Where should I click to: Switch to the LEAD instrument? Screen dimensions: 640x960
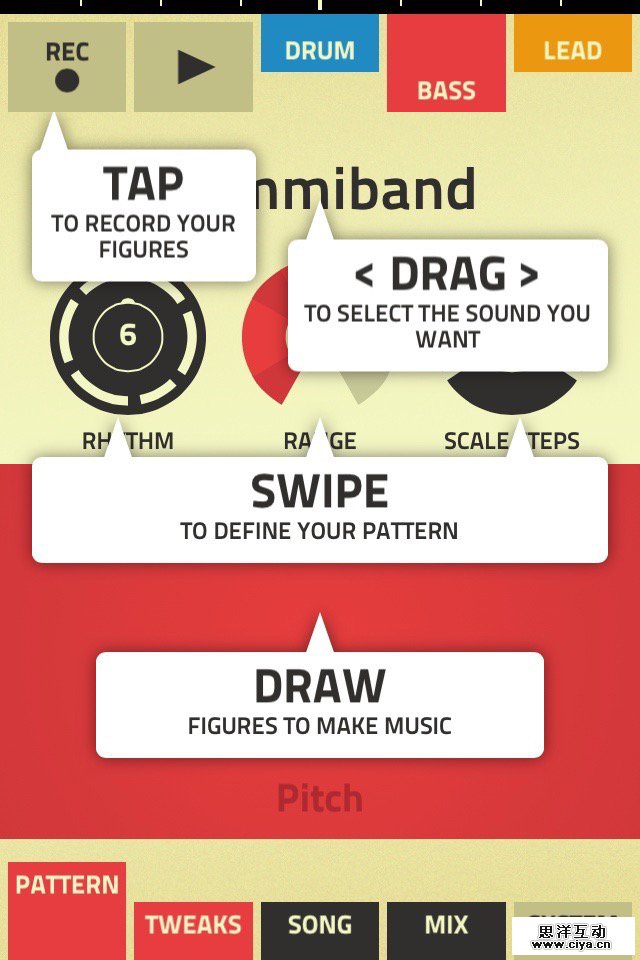573,46
